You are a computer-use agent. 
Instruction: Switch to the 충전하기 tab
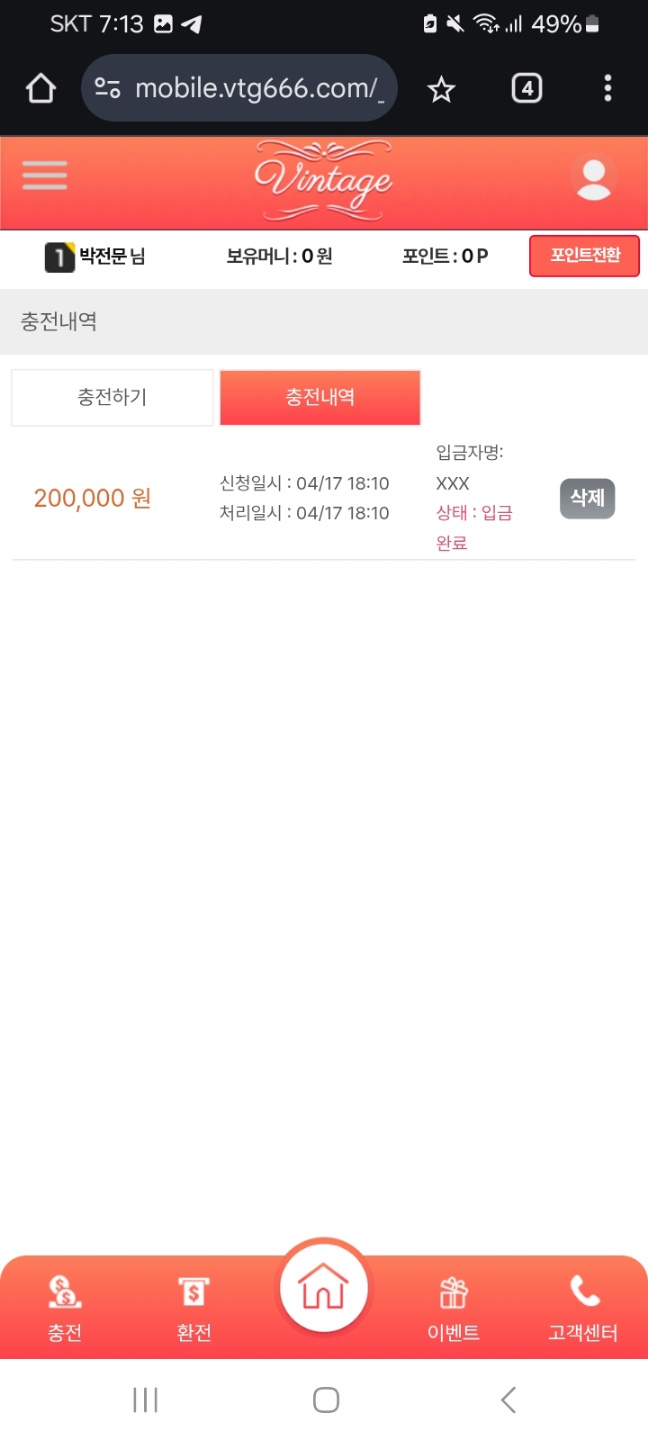[x=113, y=397]
